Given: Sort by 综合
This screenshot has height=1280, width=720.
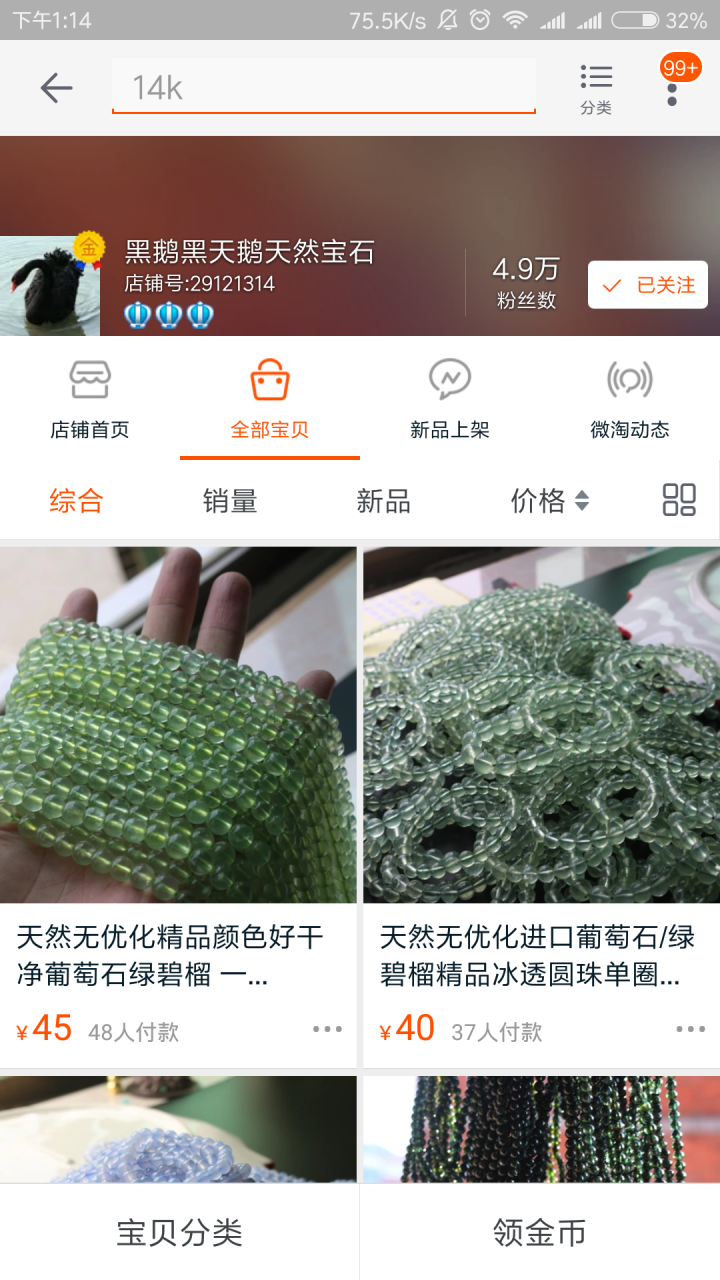Looking at the screenshot, I should pos(77,501).
